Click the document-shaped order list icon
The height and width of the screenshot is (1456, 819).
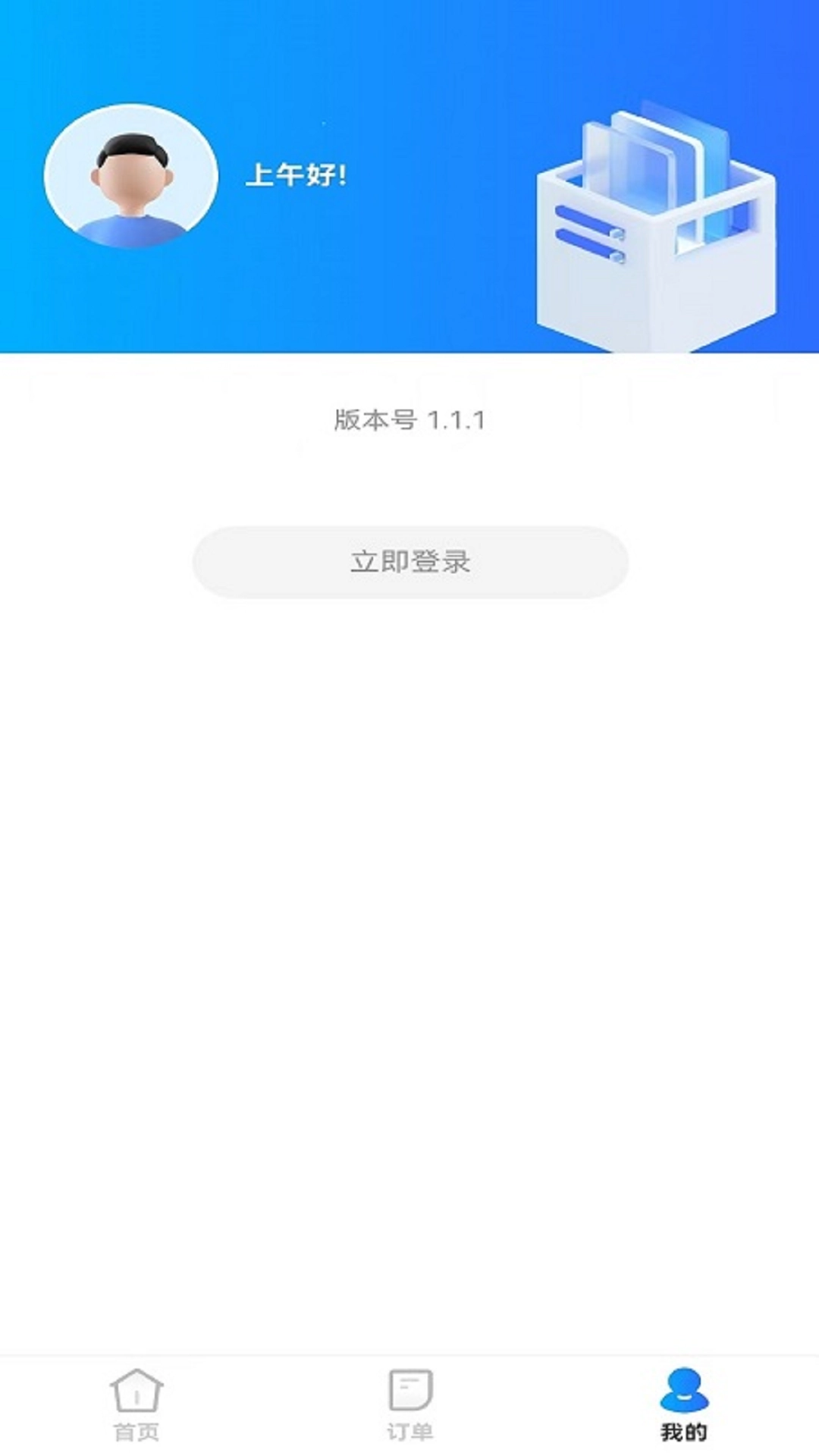click(408, 1395)
